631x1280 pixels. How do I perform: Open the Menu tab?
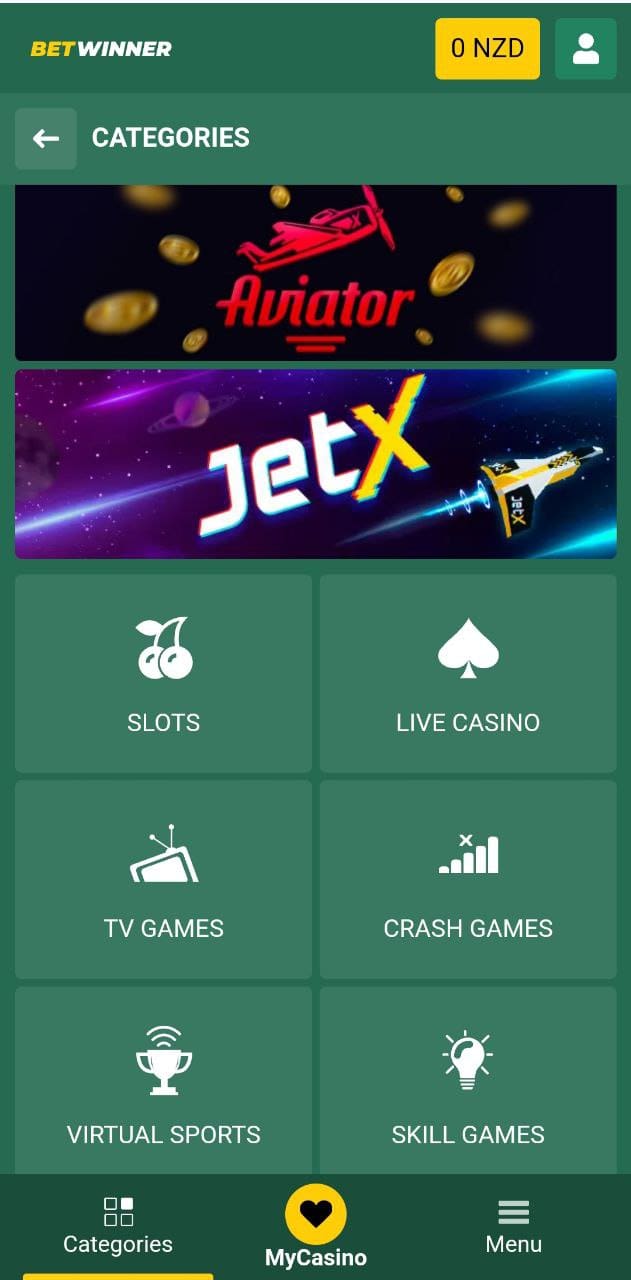click(x=513, y=1226)
